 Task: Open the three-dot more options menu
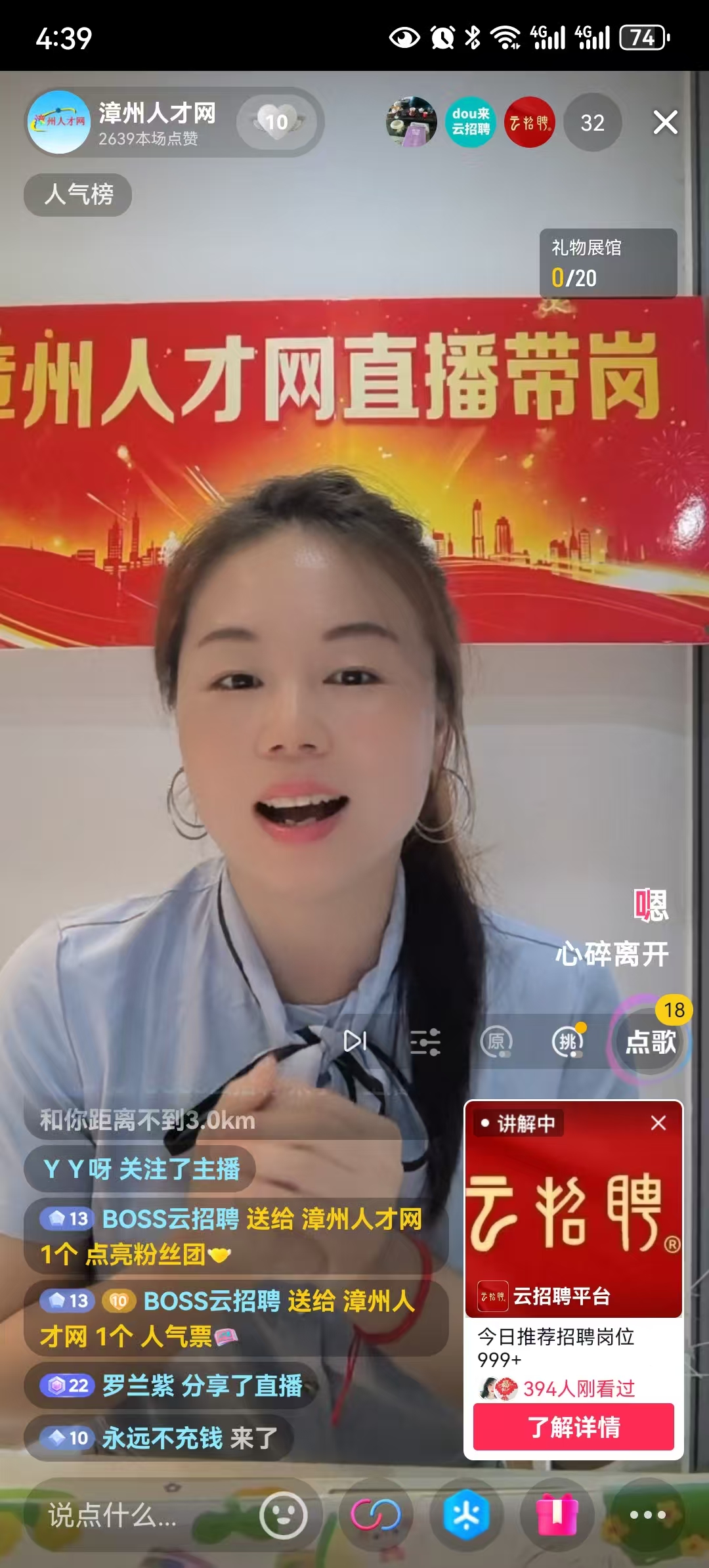click(x=647, y=1515)
